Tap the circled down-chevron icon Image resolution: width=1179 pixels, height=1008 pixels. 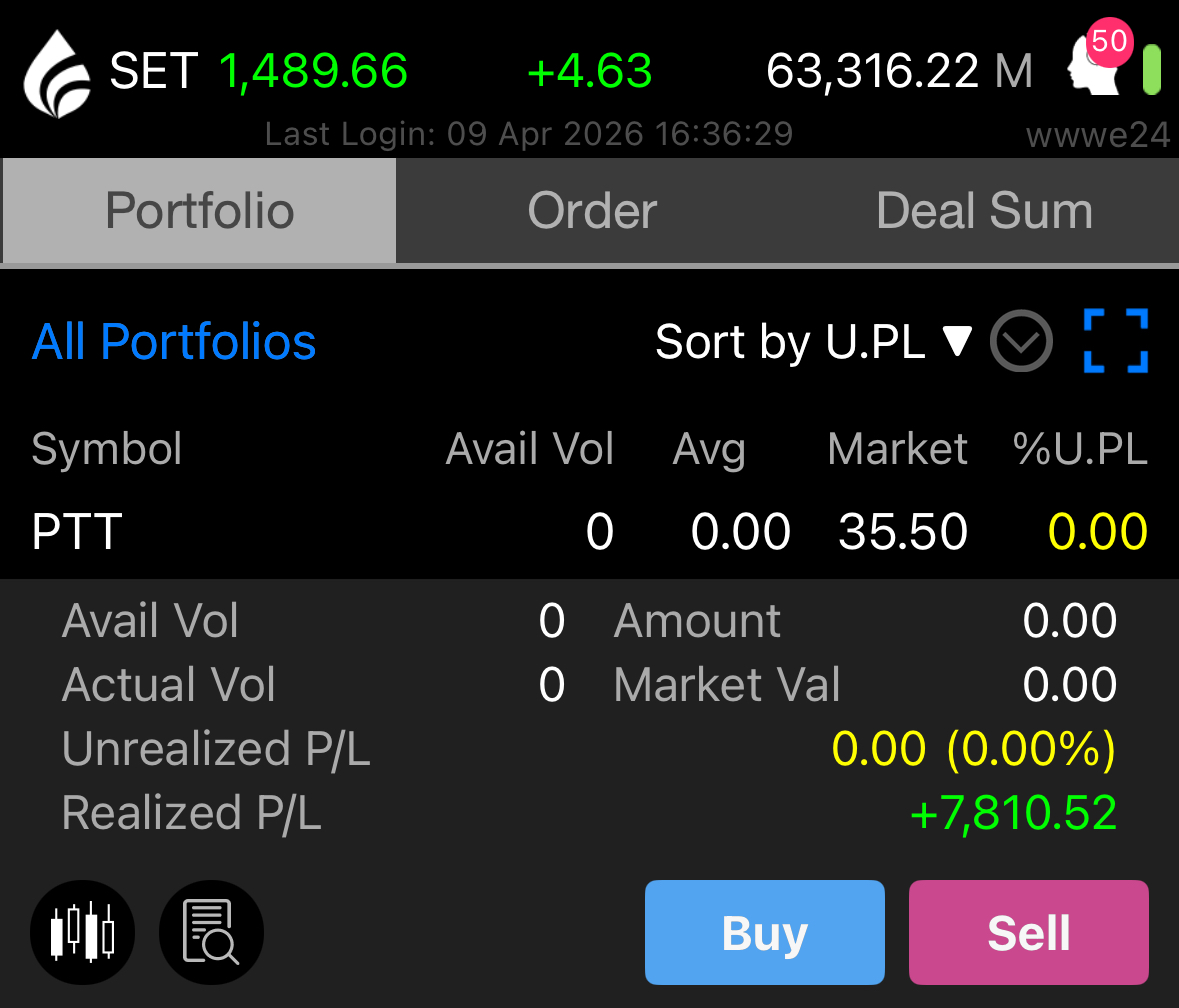[x=1021, y=342]
